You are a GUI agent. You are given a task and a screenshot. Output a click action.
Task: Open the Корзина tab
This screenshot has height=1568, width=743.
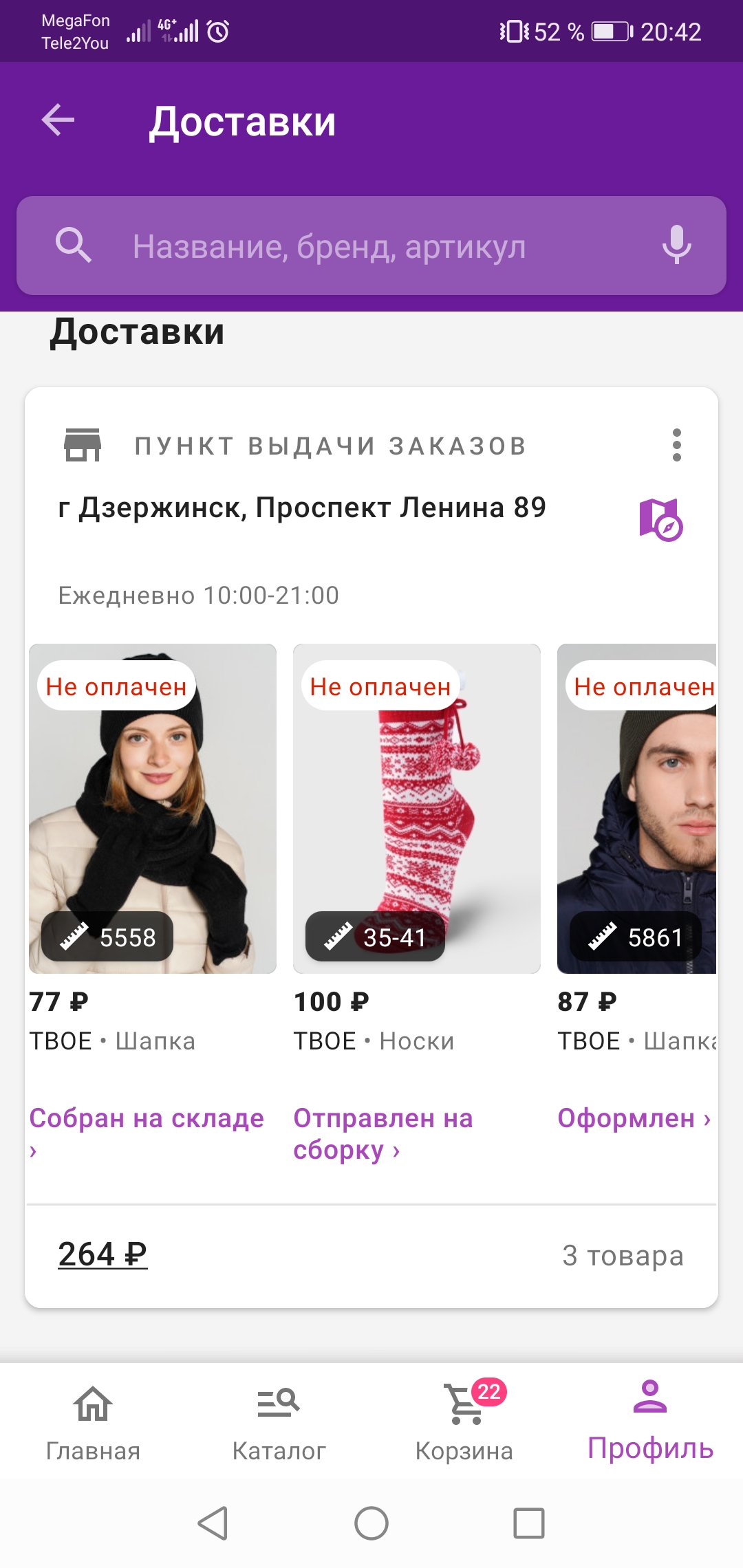coord(464,1421)
